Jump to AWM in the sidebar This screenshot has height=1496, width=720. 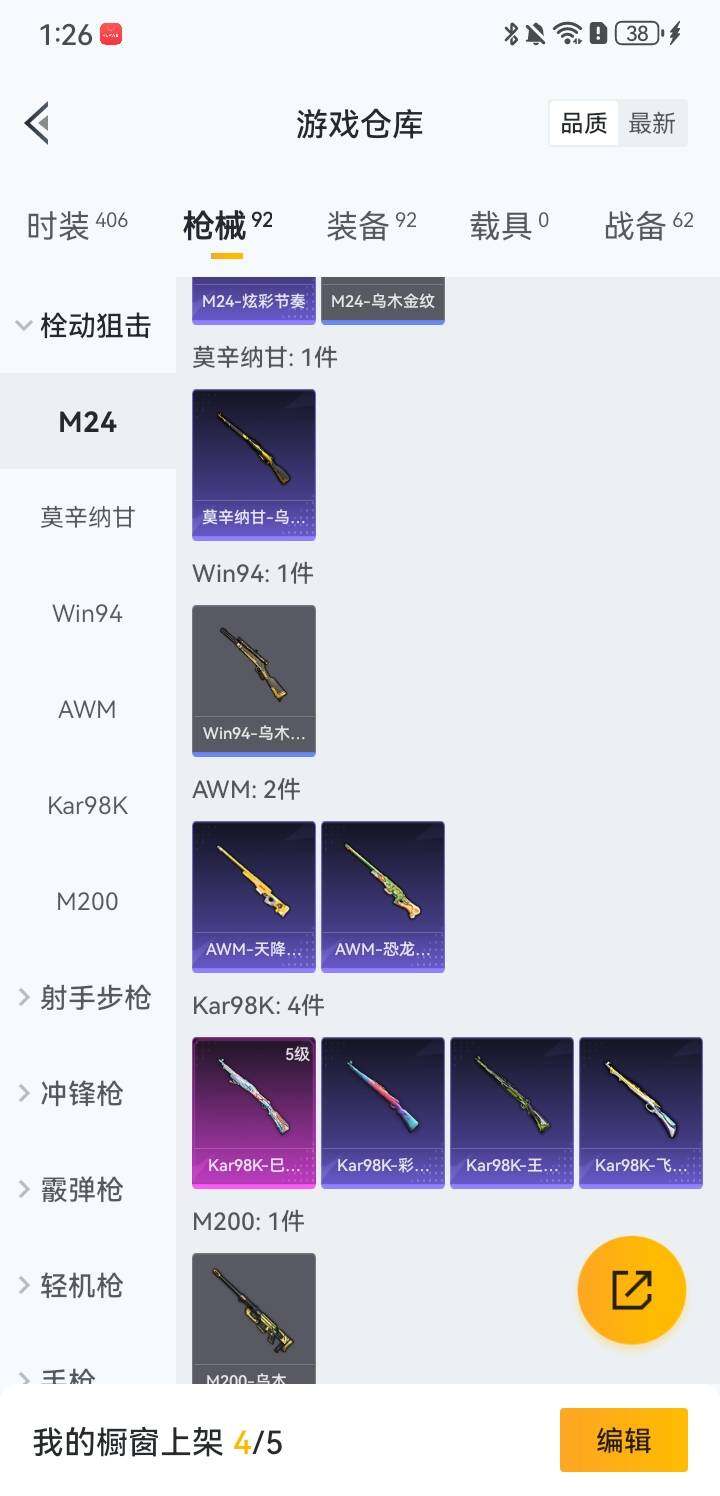click(88, 710)
